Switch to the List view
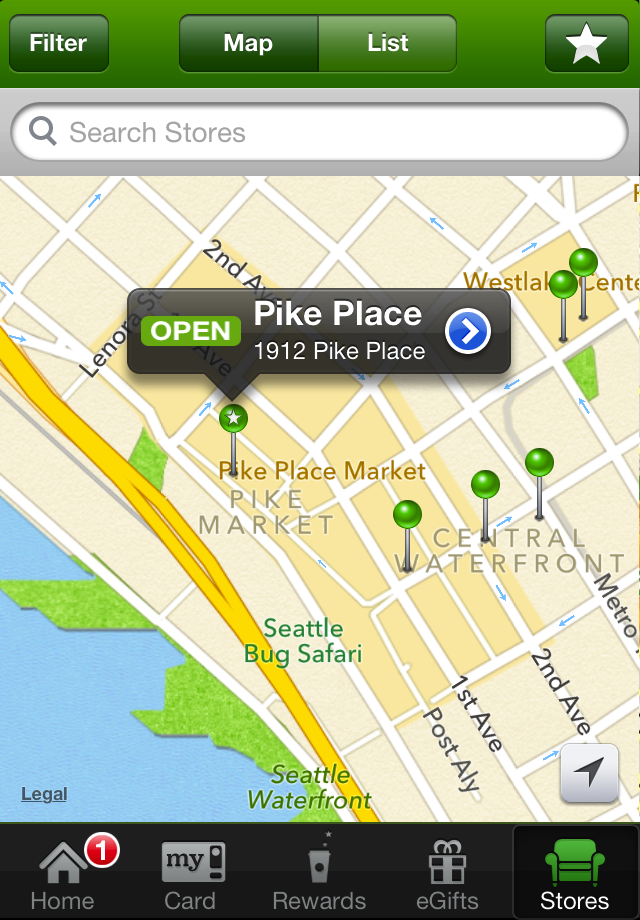 (387, 43)
